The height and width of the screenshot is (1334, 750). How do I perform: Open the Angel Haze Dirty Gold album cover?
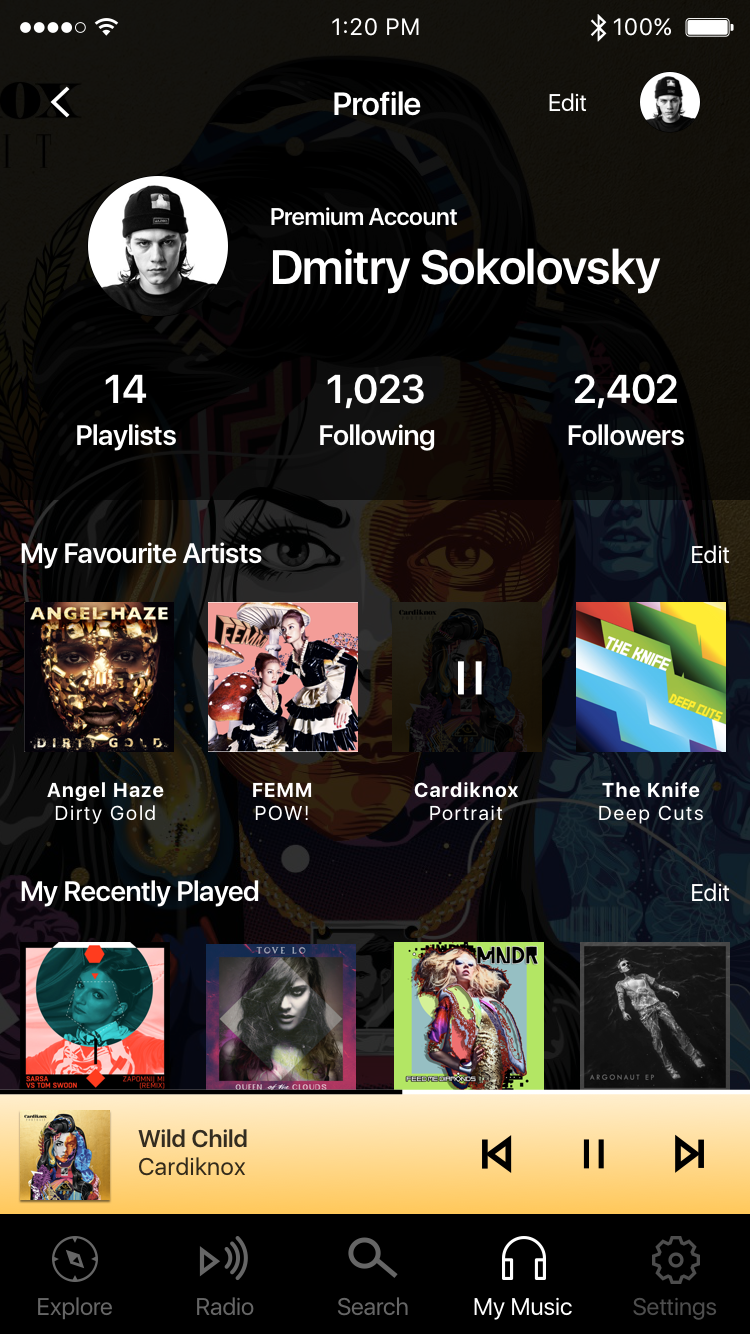click(x=99, y=677)
